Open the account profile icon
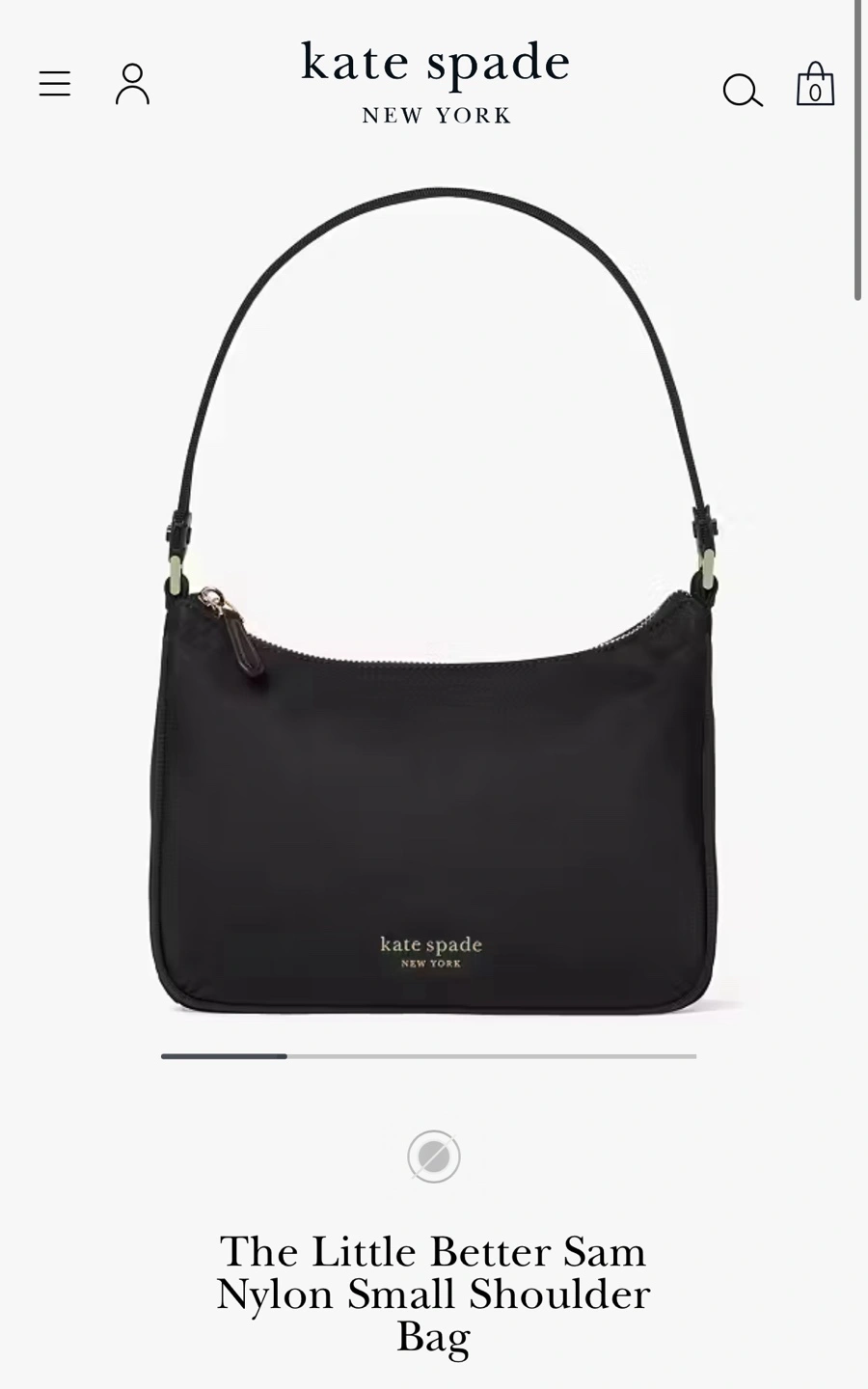The image size is (868, 1389). [x=132, y=84]
